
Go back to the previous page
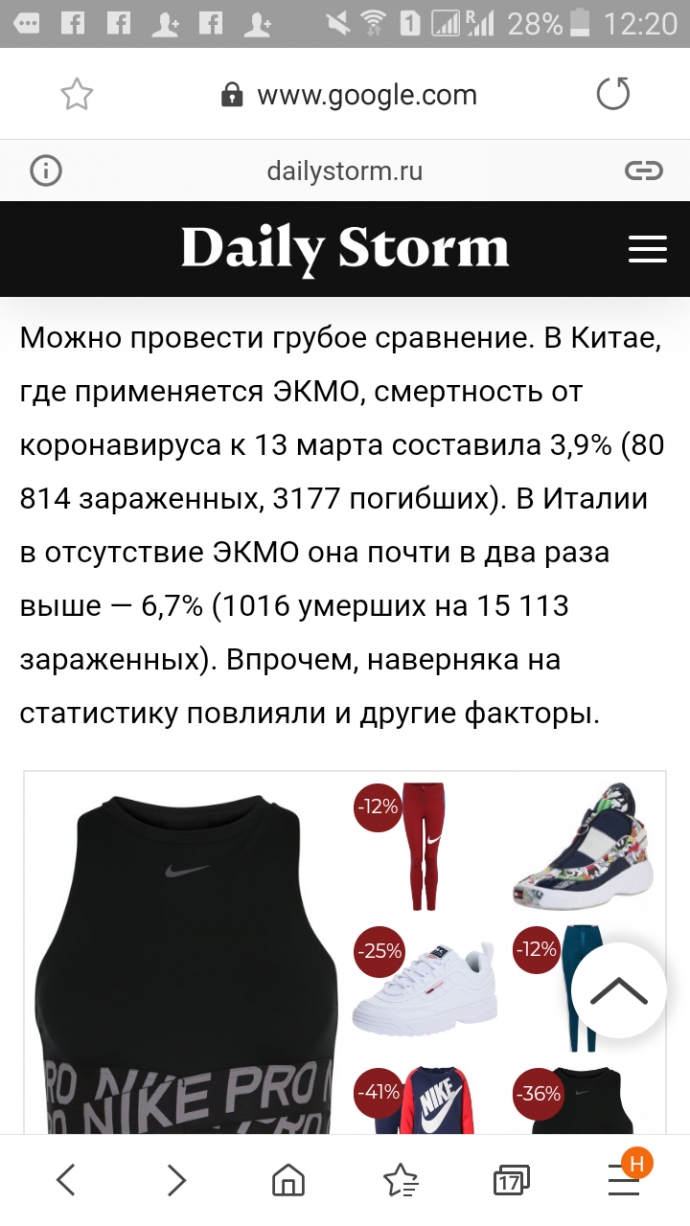pos(65,1180)
